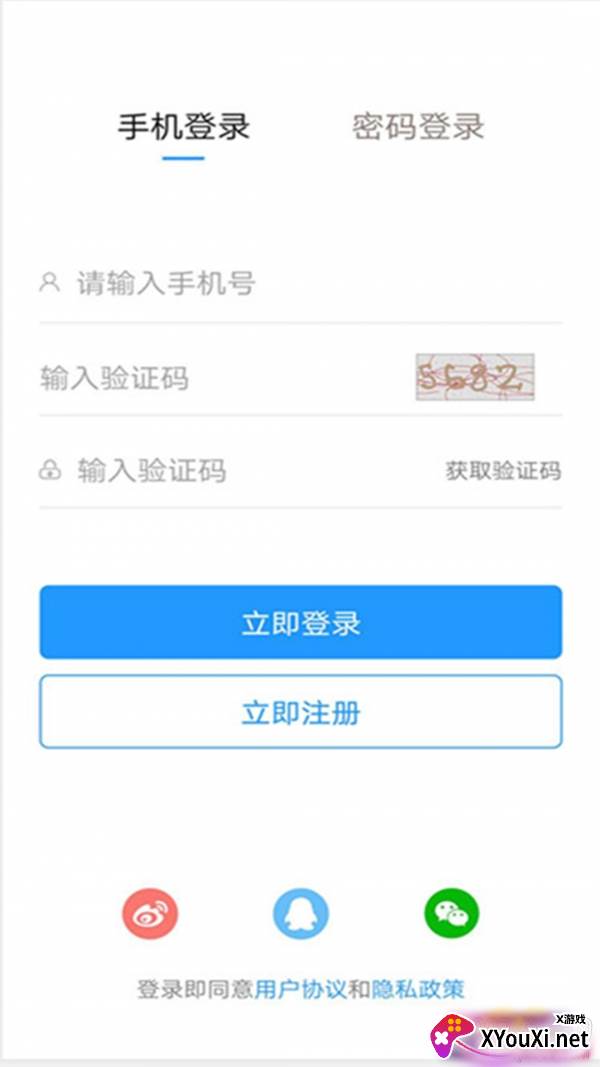Log in with the Weibo icon
600x1067 pixels.
(150, 912)
